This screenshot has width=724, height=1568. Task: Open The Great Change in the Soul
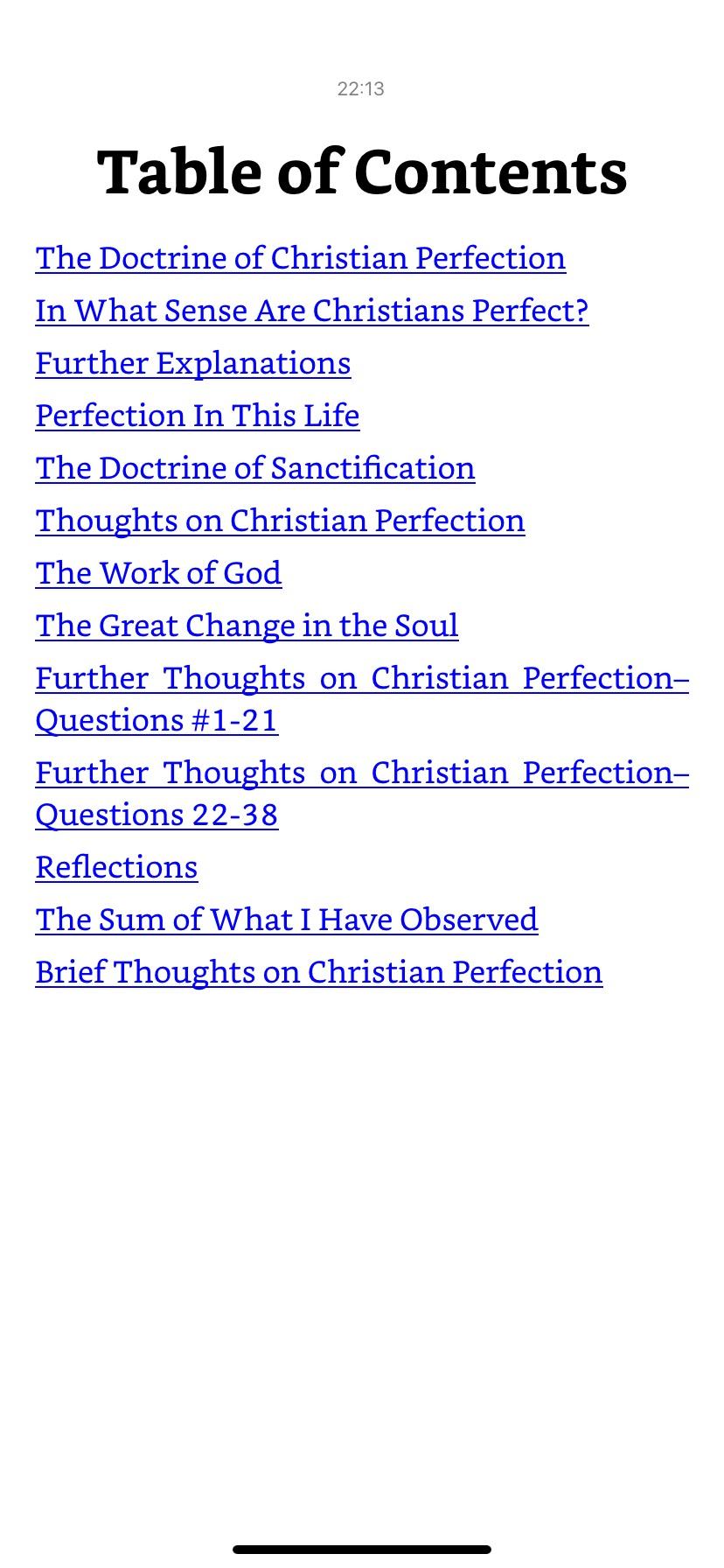[x=247, y=626]
